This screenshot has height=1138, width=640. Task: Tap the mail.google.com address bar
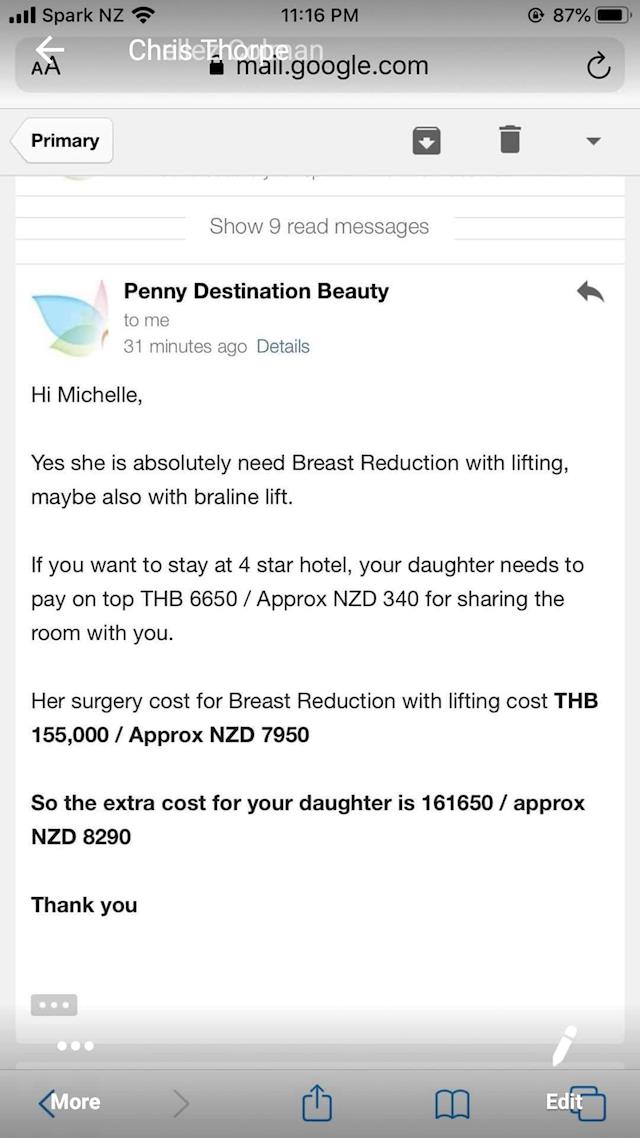[320, 67]
